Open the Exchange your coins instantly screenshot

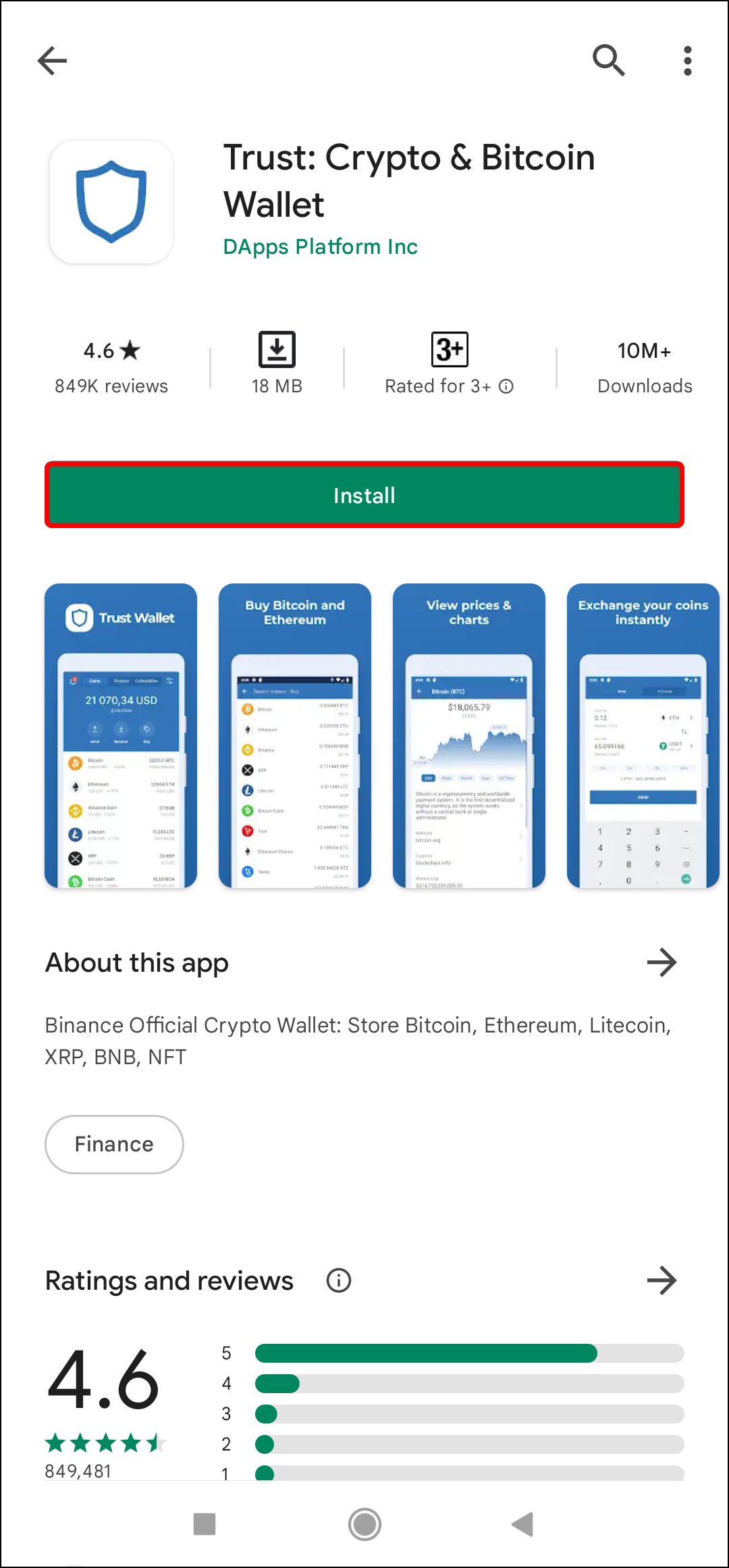(643, 735)
